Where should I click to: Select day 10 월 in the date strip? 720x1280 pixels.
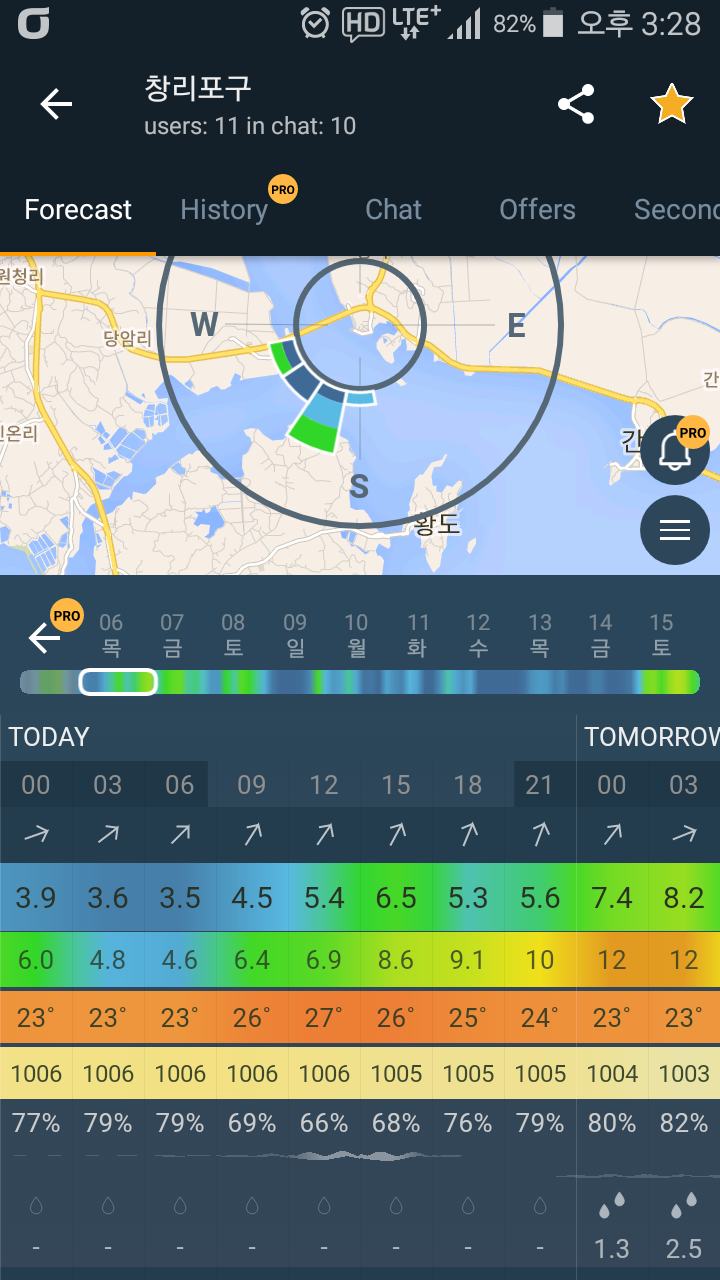tap(356, 635)
